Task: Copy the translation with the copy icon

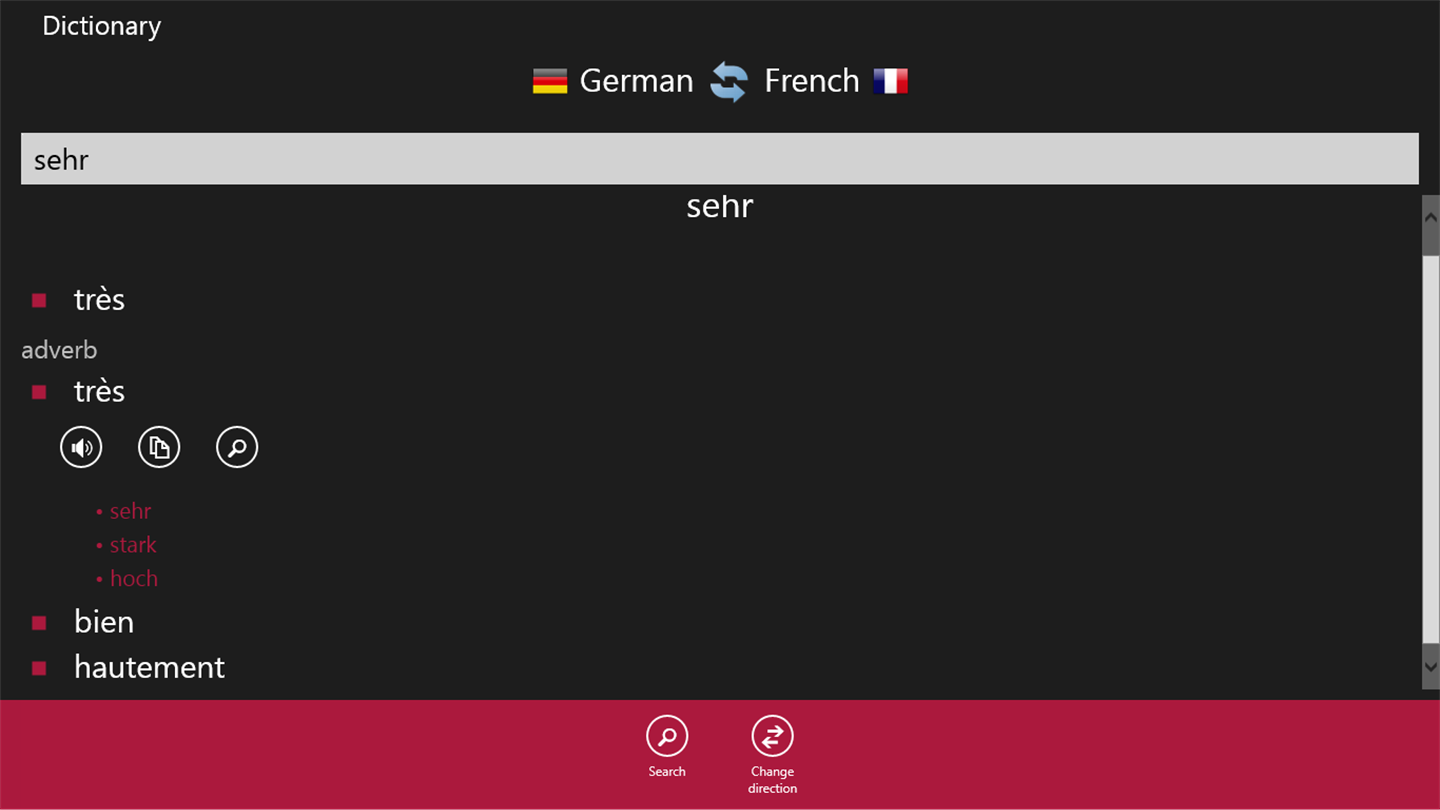Action: pyautogui.click(x=159, y=447)
